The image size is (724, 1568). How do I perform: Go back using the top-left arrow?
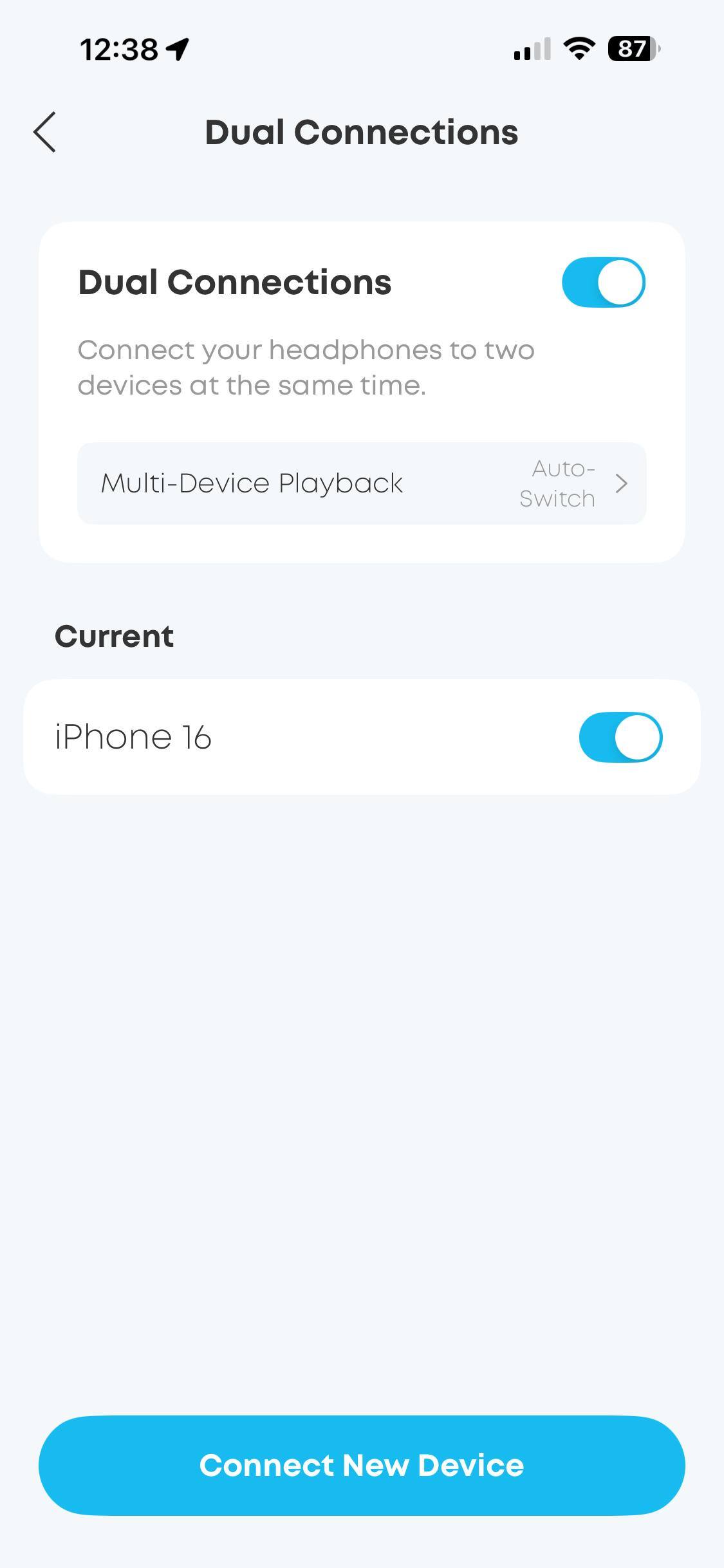44,132
